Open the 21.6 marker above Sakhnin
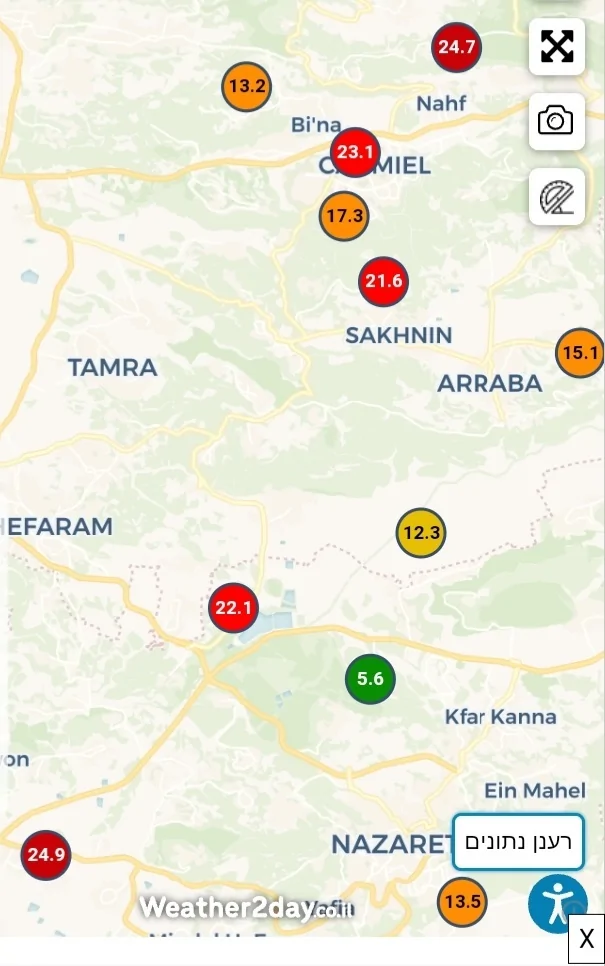Screen dimensions: 605x966 point(384,281)
